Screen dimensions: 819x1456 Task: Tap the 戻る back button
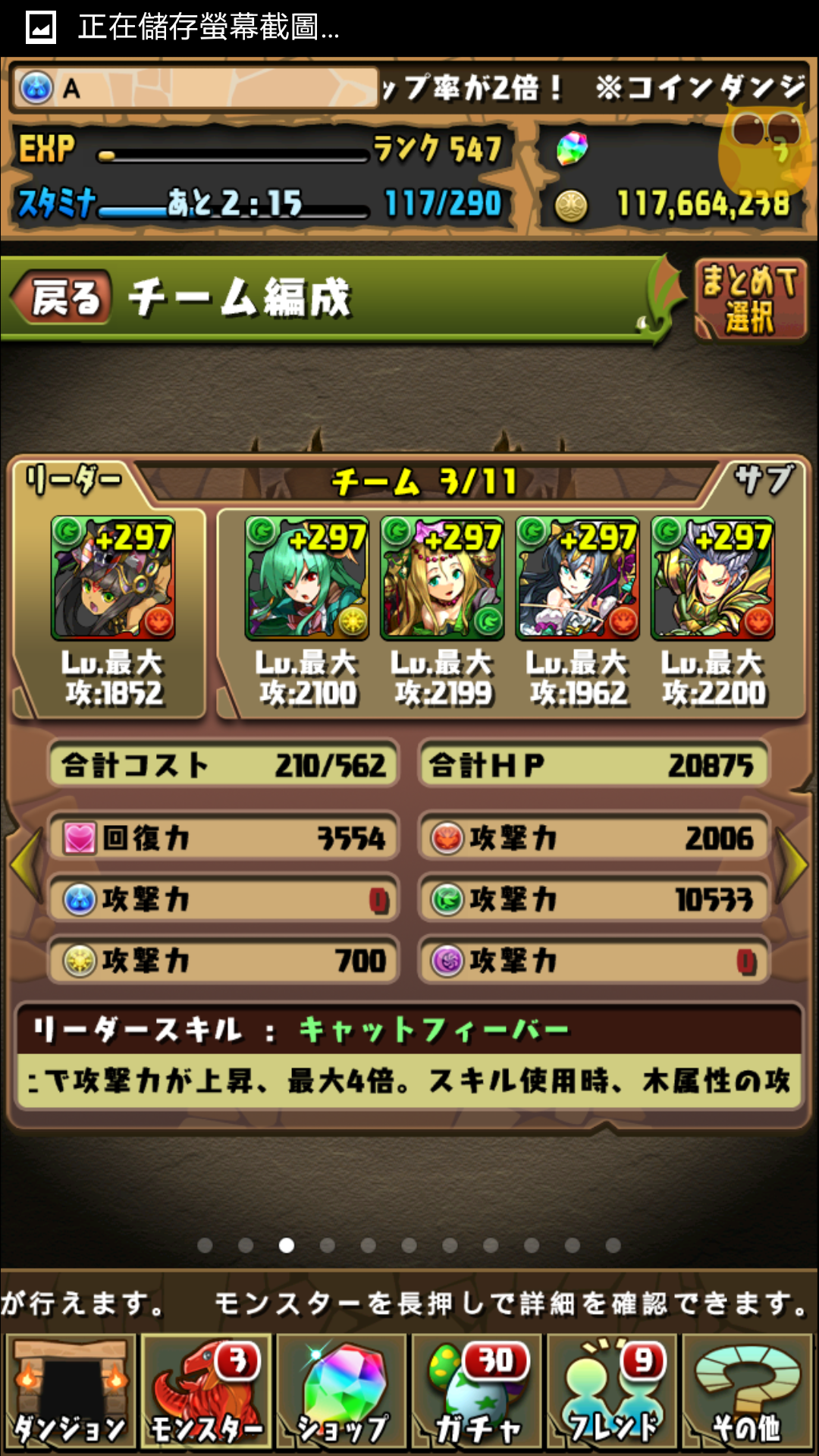click(64, 297)
